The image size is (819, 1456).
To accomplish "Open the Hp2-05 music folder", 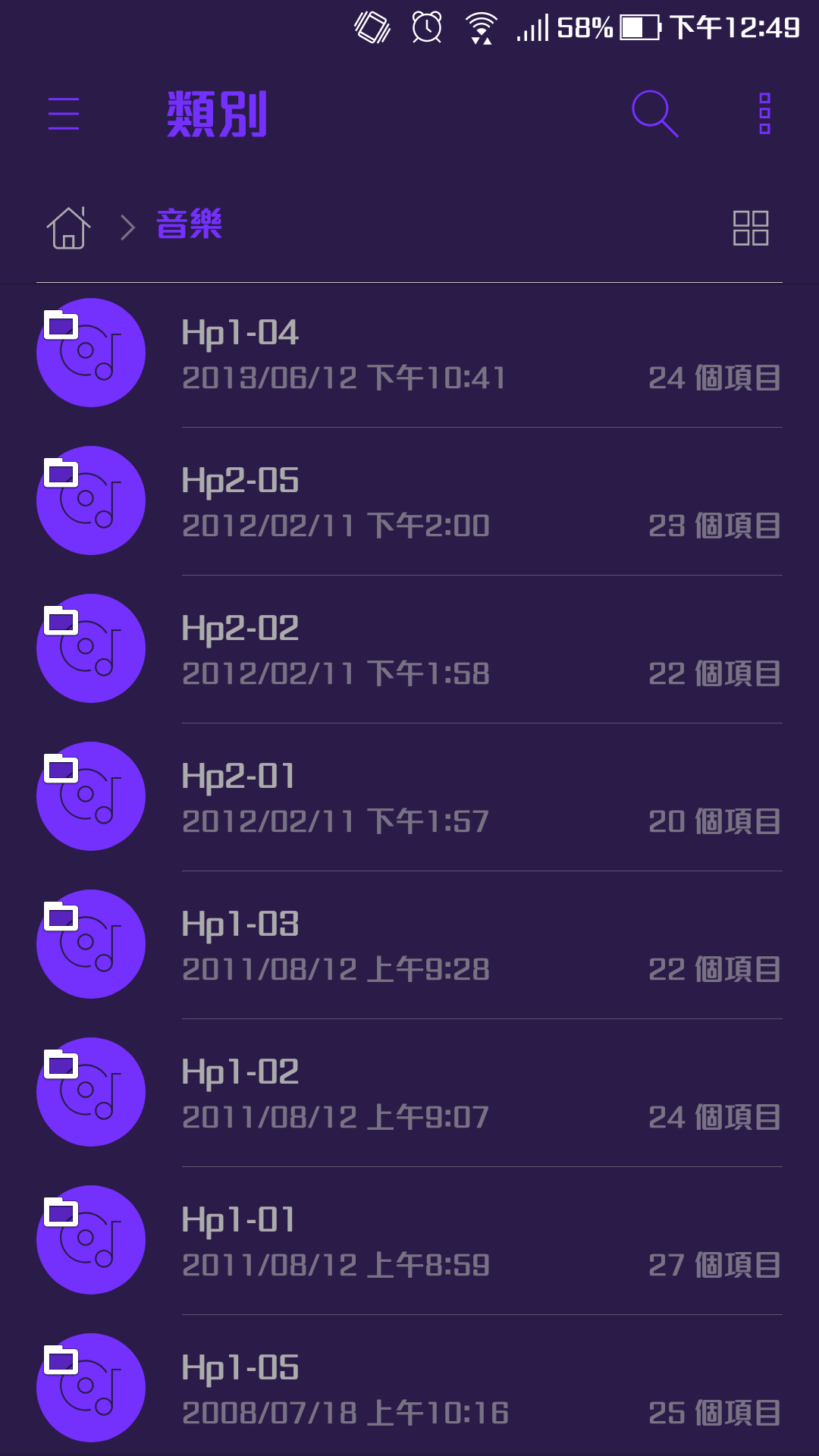I will coord(409,501).
